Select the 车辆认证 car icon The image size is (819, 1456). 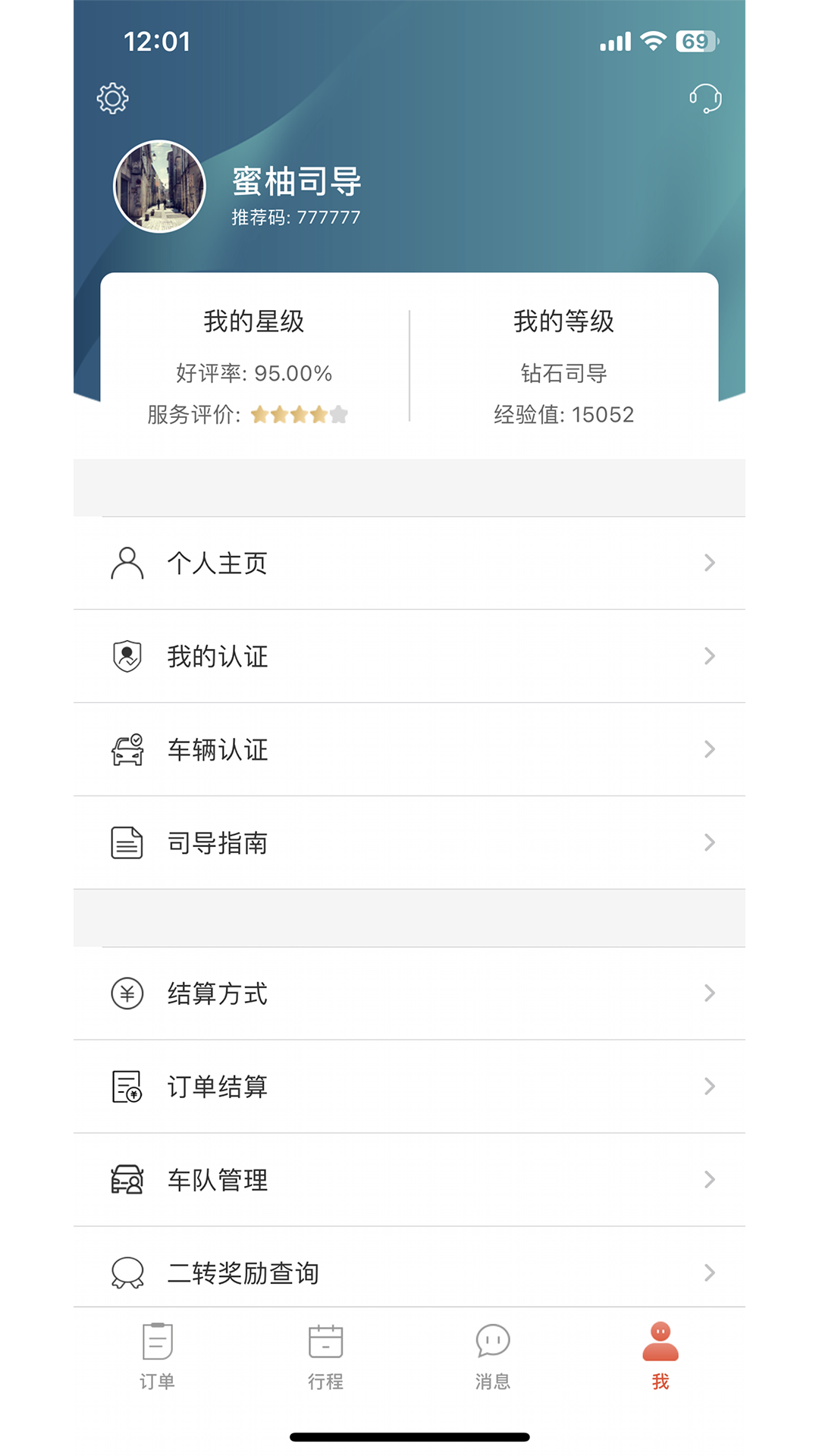[127, 750]
